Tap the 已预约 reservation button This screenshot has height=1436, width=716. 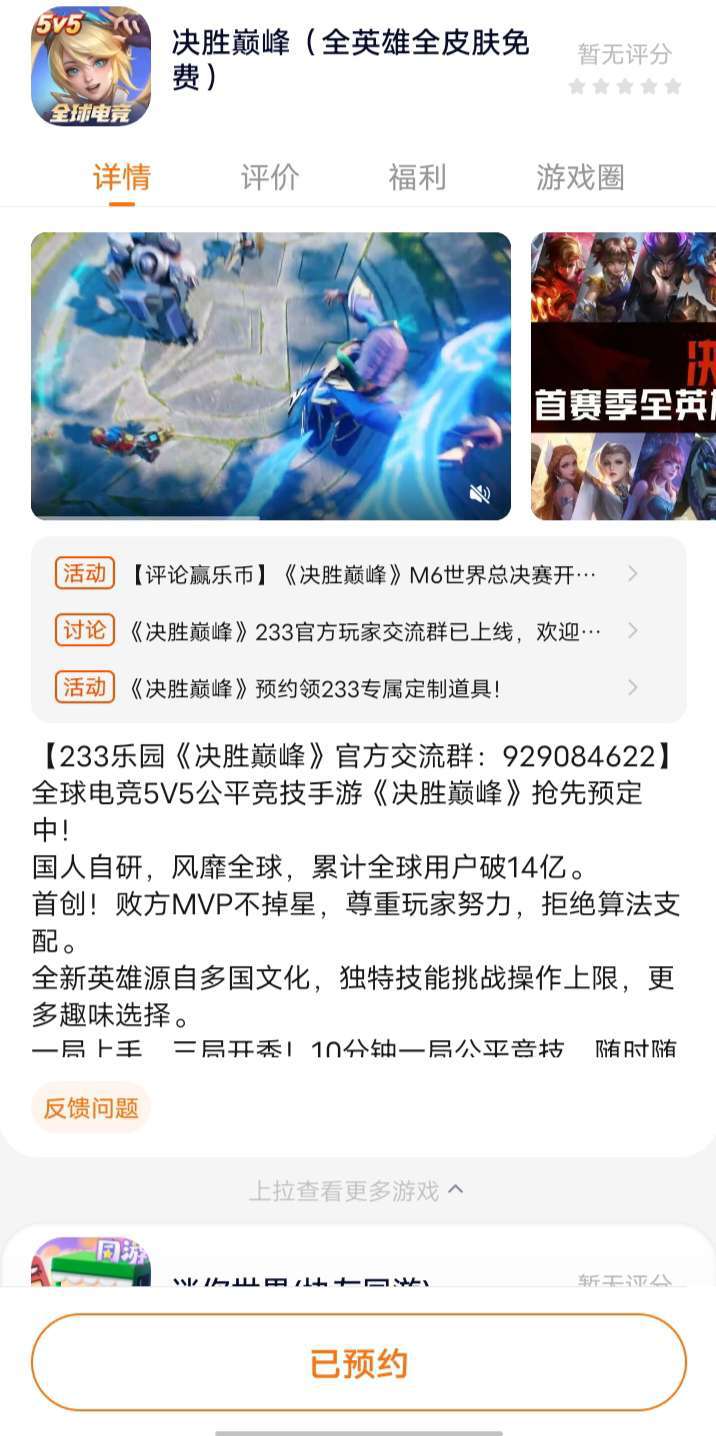pos(358,1363)
